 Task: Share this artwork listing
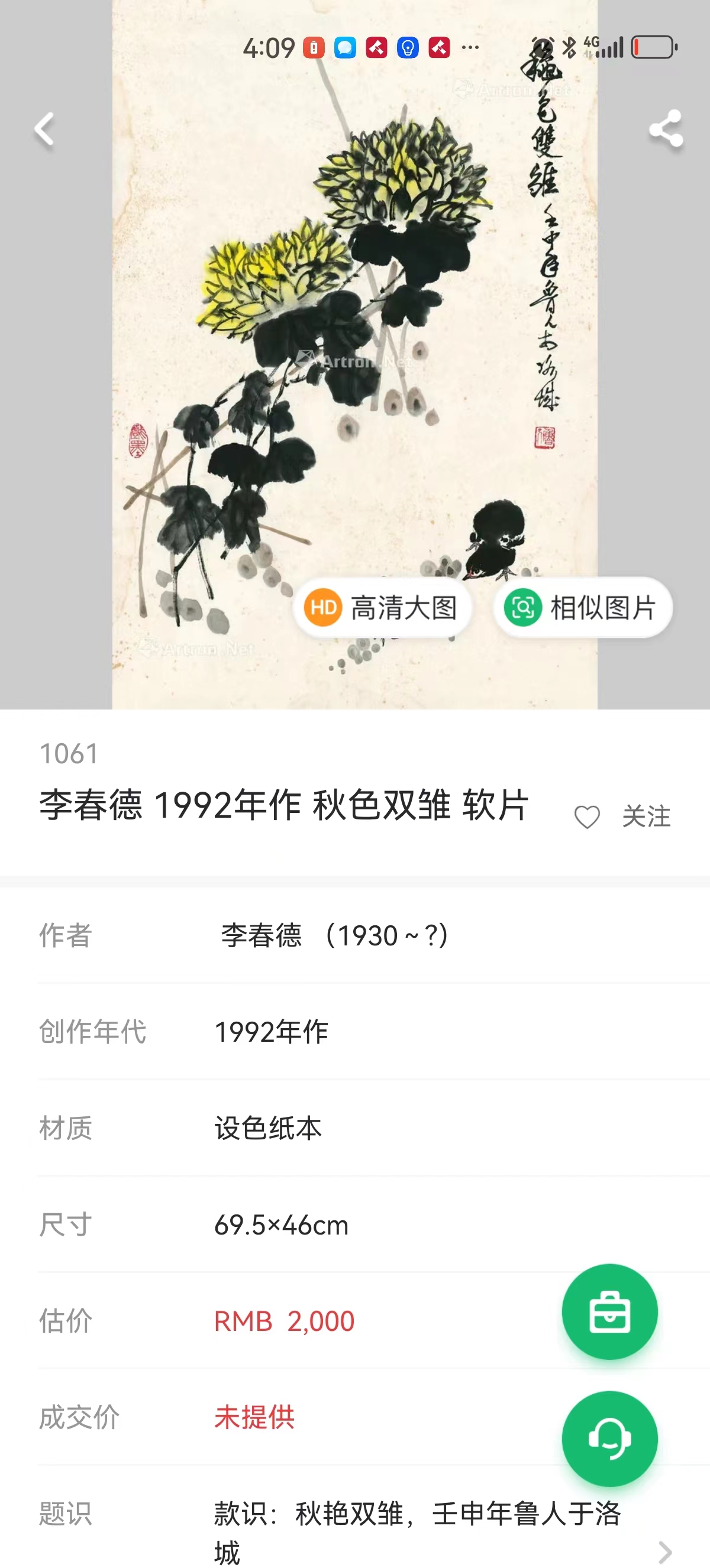666,128
